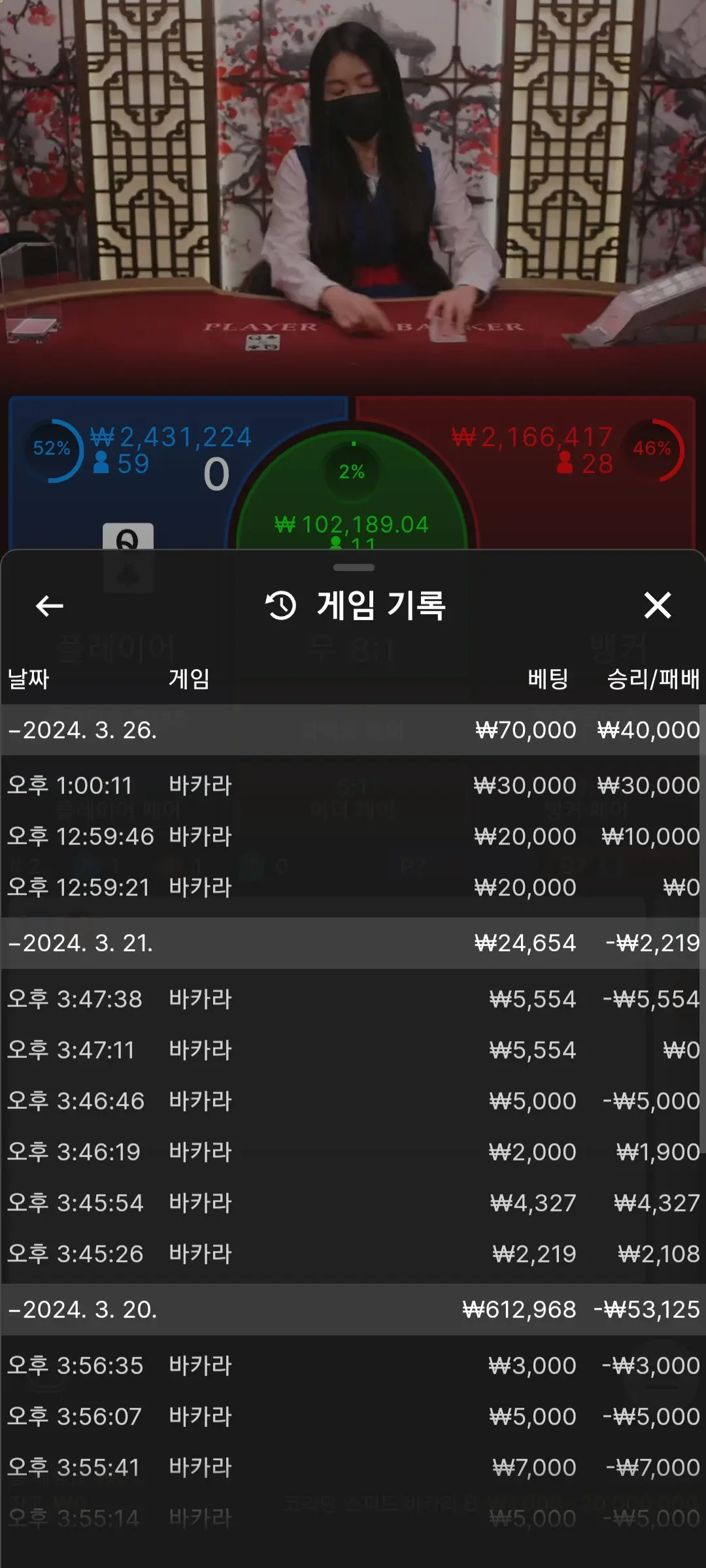Screen dimensions: 706x1568
Task: Tap the panel drag handle
Action: pos(354,567)
